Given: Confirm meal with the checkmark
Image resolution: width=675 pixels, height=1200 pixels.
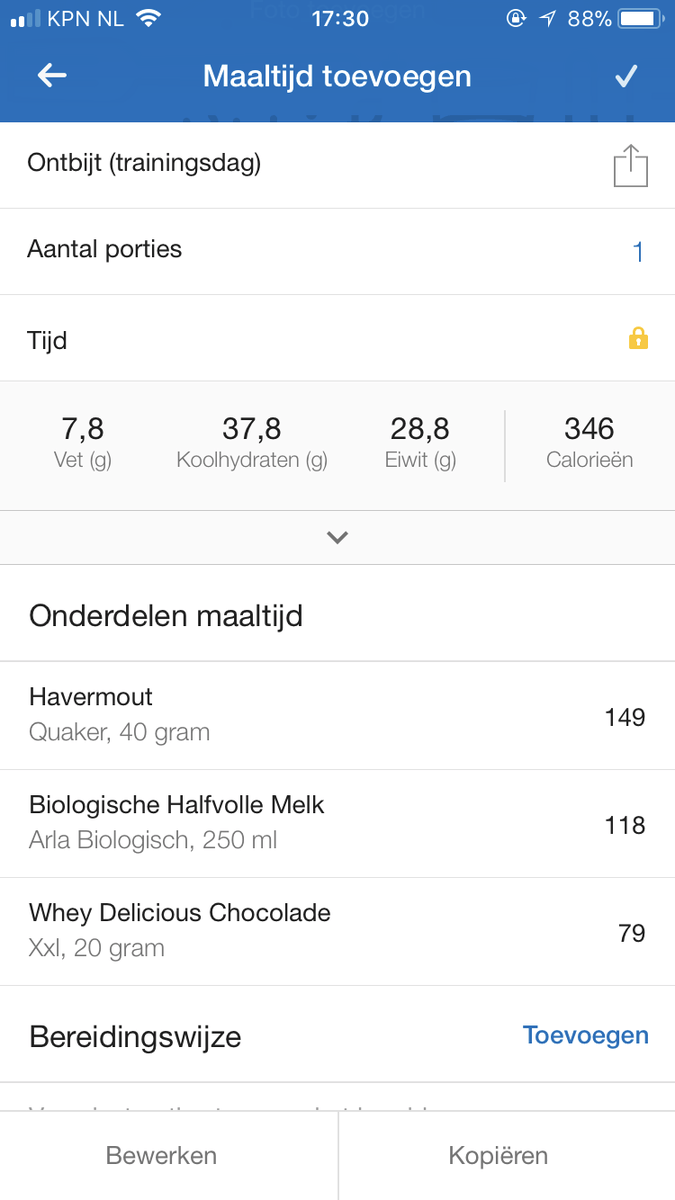Looking at the screenshot, I should [626, 76].
